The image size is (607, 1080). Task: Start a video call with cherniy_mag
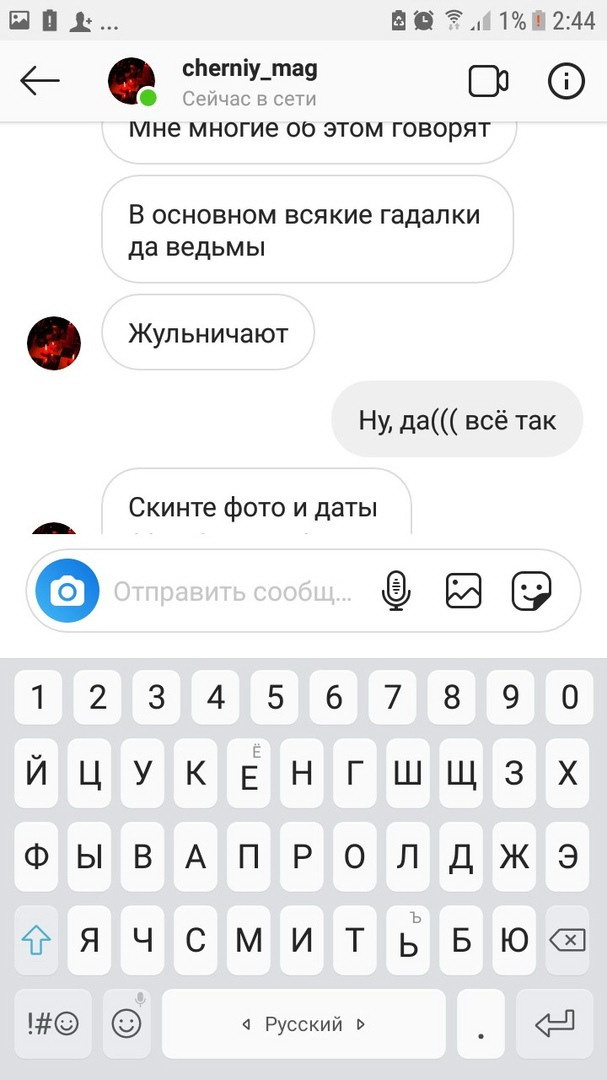489,82
